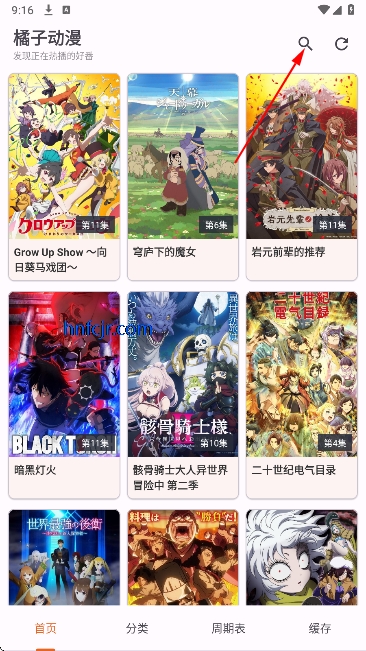
Task: Open 骸骨骑士大人异世界冒险中 第二季 card
Action: click(x=183, y=395)
